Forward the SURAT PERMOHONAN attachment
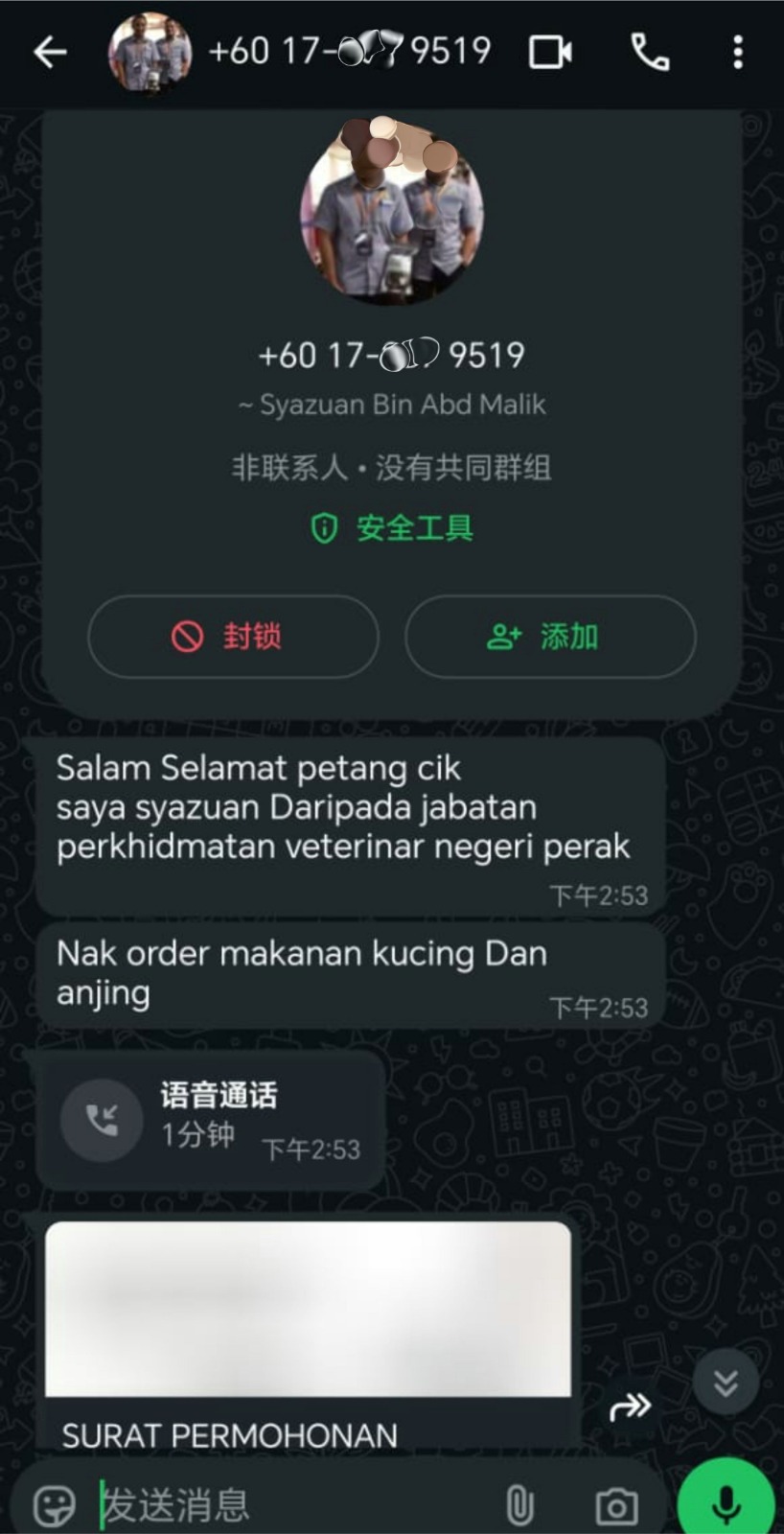Image resolution: width=784 pixels, height=1534 pixels. pos(630,1406)
